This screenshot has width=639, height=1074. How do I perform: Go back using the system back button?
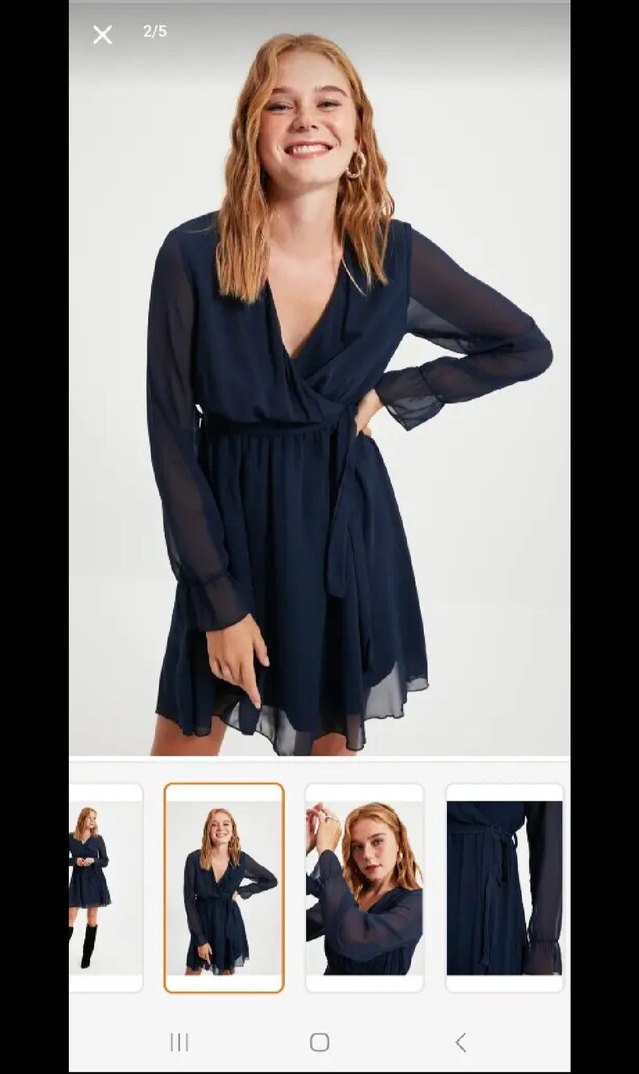pyautogui.click(x=460, y=1042)
